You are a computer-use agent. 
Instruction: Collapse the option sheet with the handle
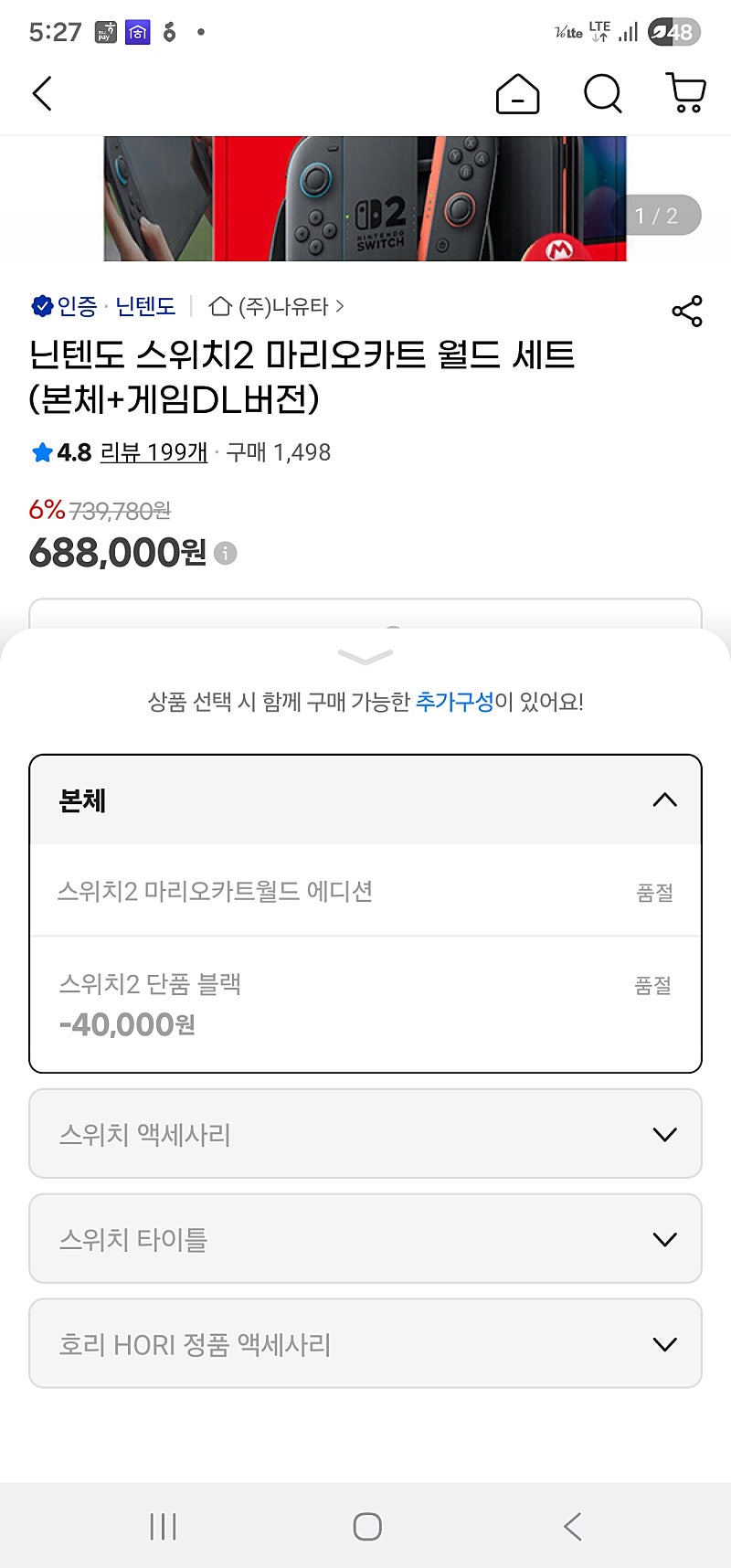(x=365, y=656)
